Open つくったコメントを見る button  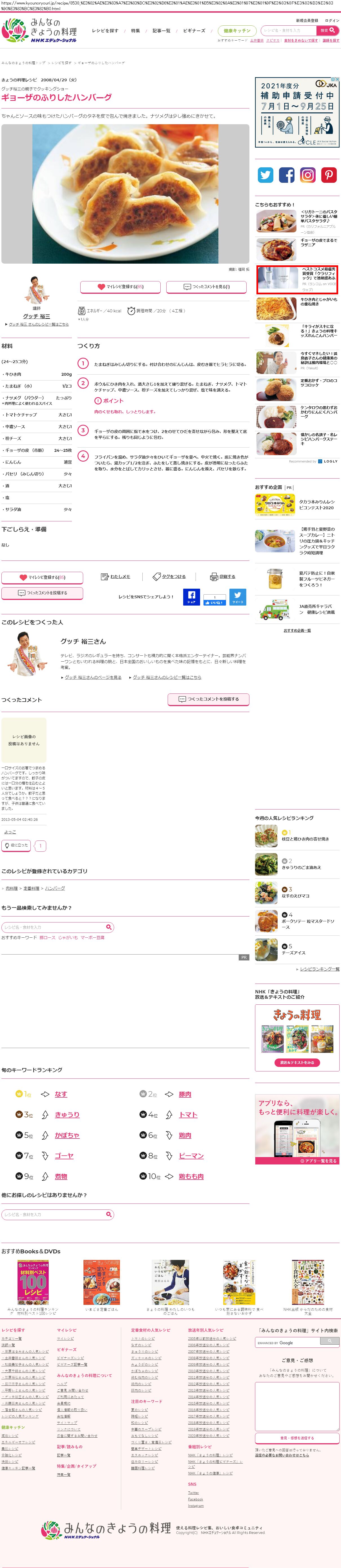click(x=206, y=287)
